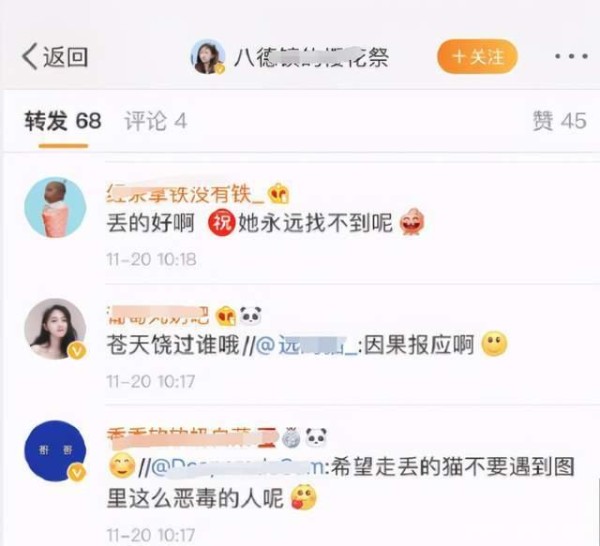Viewport: 600px width, 546px height.
Task: Go back with the 返回 button
Action: (x=55, y=57)
